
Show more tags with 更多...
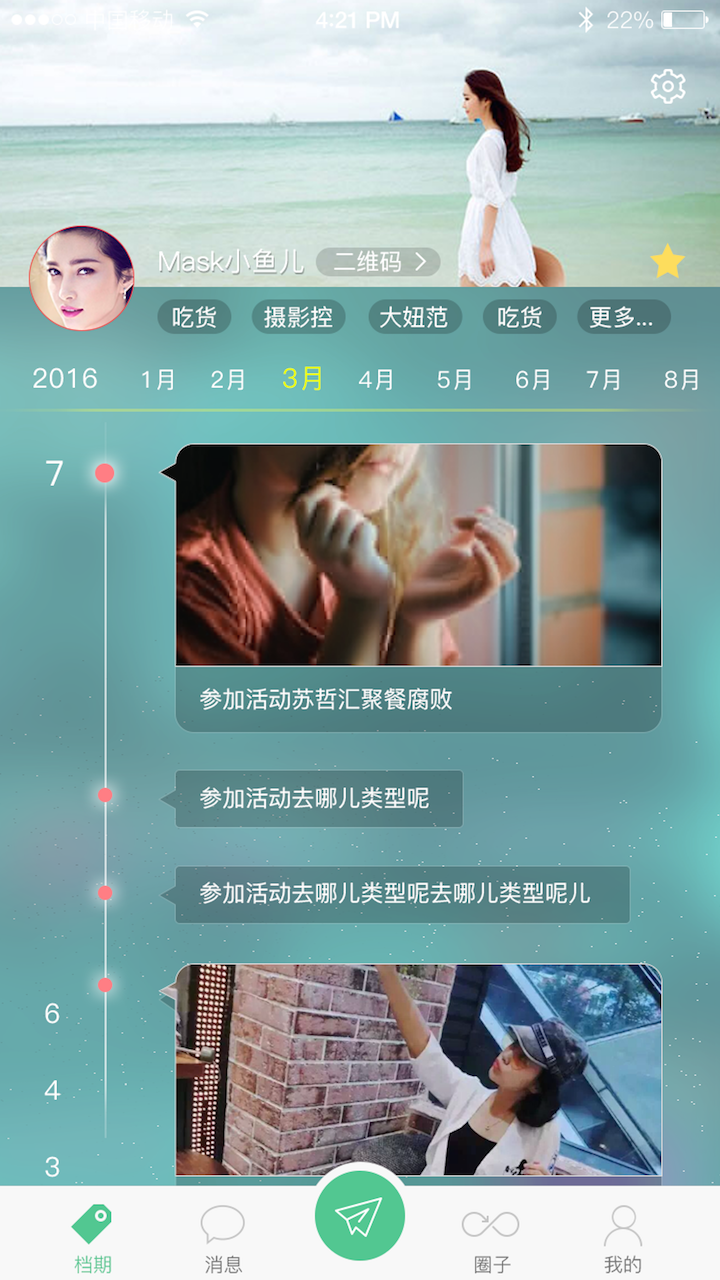coord(622,318)
